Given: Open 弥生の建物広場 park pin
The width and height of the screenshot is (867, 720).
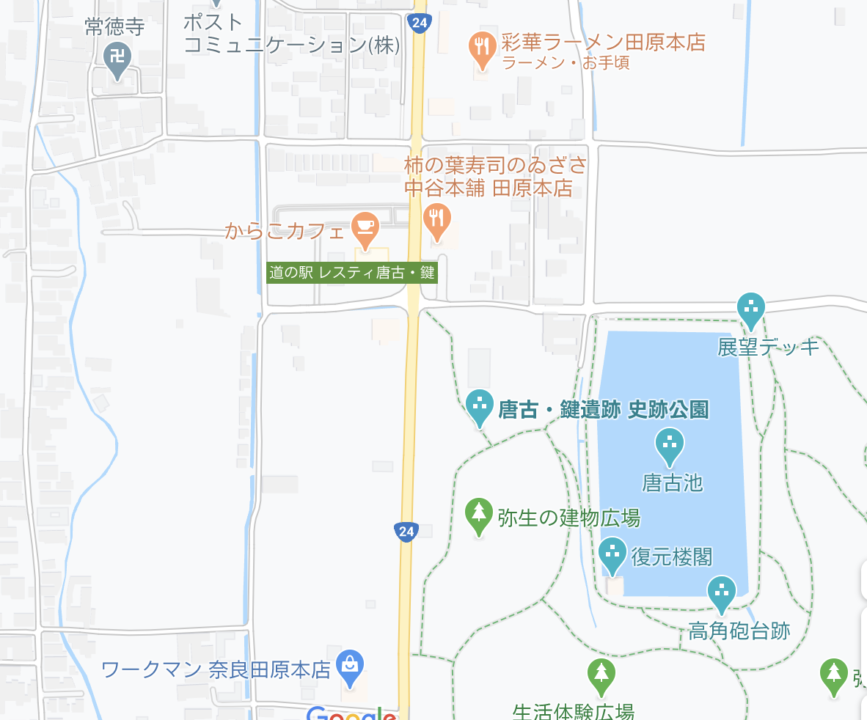Looking at the screenshot, I should point(479,515).
